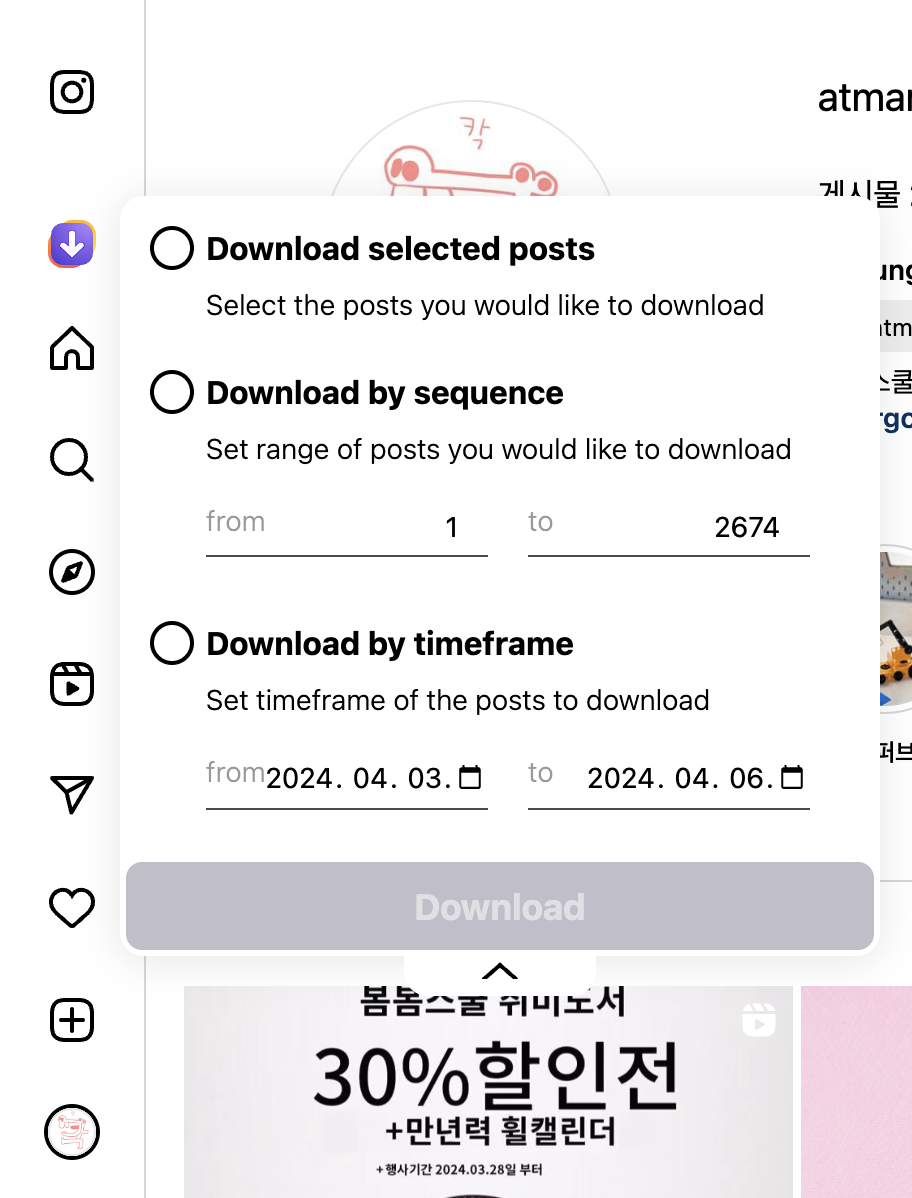This screenshot has width=912, height=1198.
Task: Click the profile avatar at sidebar bottom
Action: click(x=71, y=1133)
